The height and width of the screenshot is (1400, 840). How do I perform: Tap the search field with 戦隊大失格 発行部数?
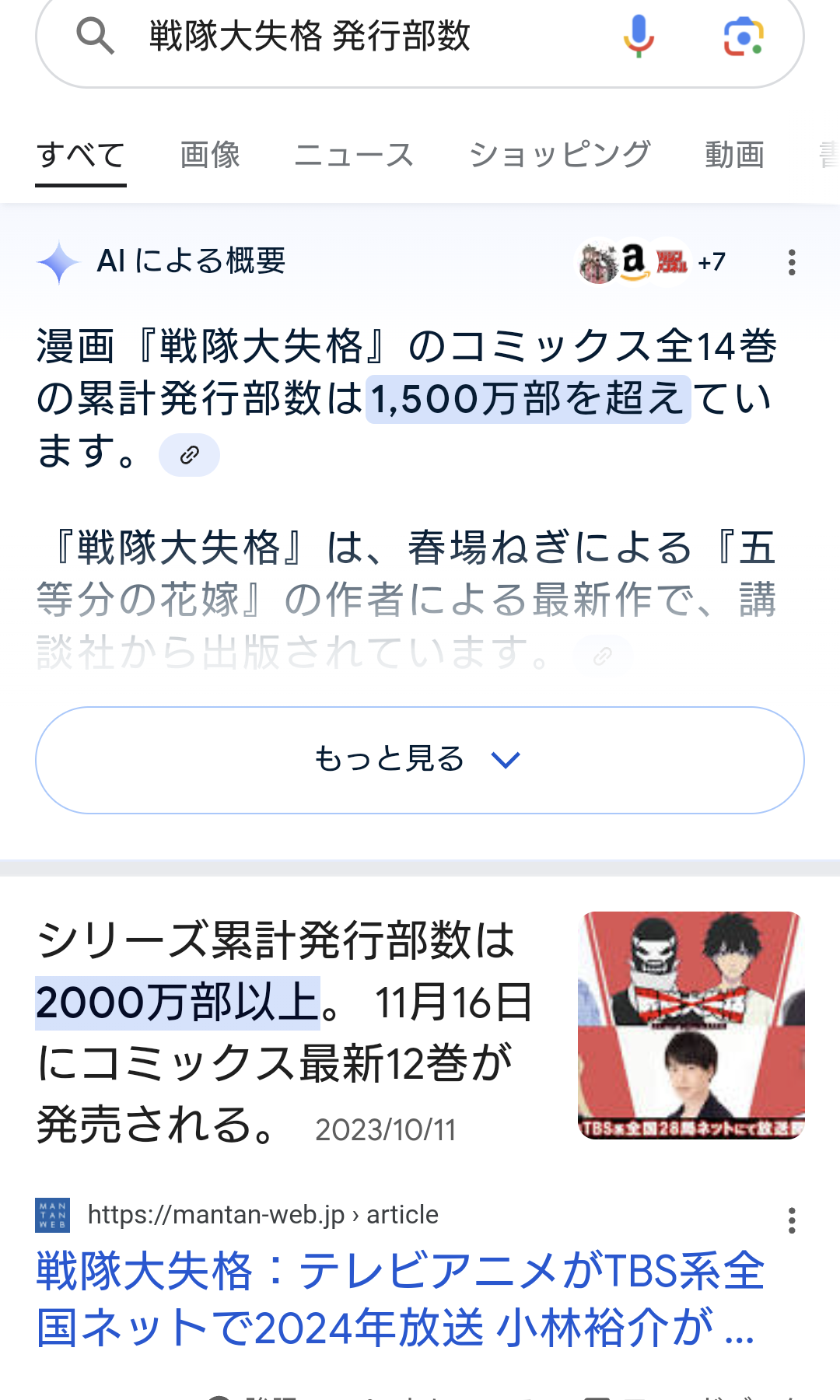(350, 37)
